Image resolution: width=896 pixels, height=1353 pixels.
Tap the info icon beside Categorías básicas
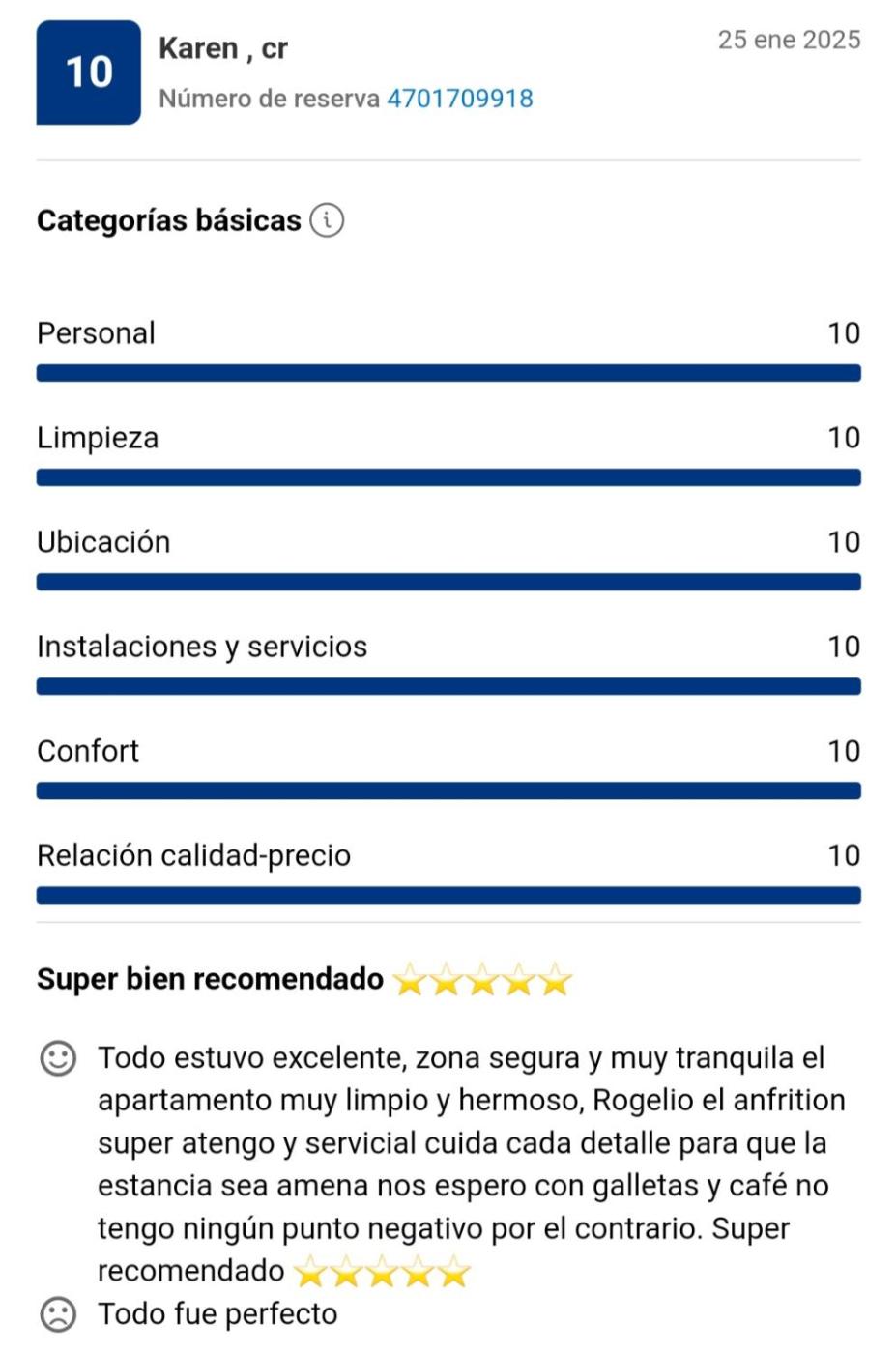tap(327, 220)
